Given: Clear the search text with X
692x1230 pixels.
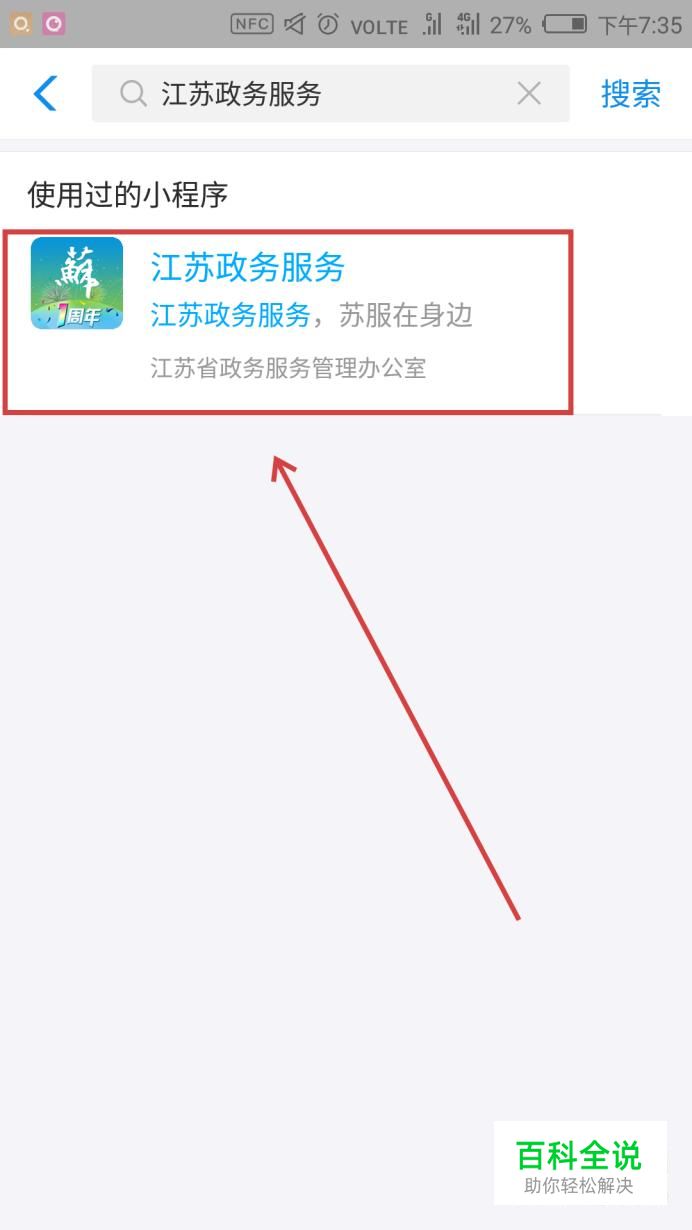Looking at the screenshot, I should 529,94.
